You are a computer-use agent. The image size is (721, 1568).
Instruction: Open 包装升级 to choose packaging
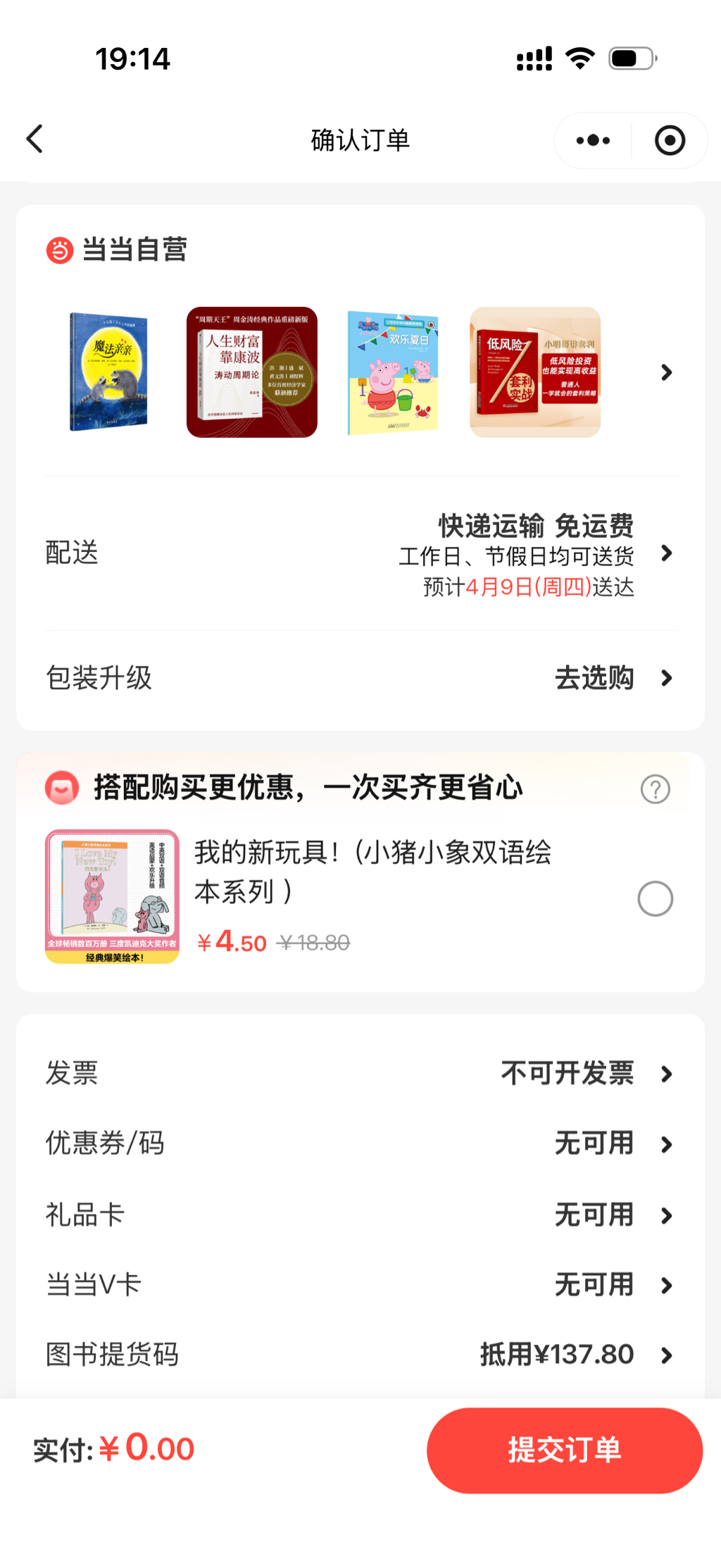[x=360, y=678]
